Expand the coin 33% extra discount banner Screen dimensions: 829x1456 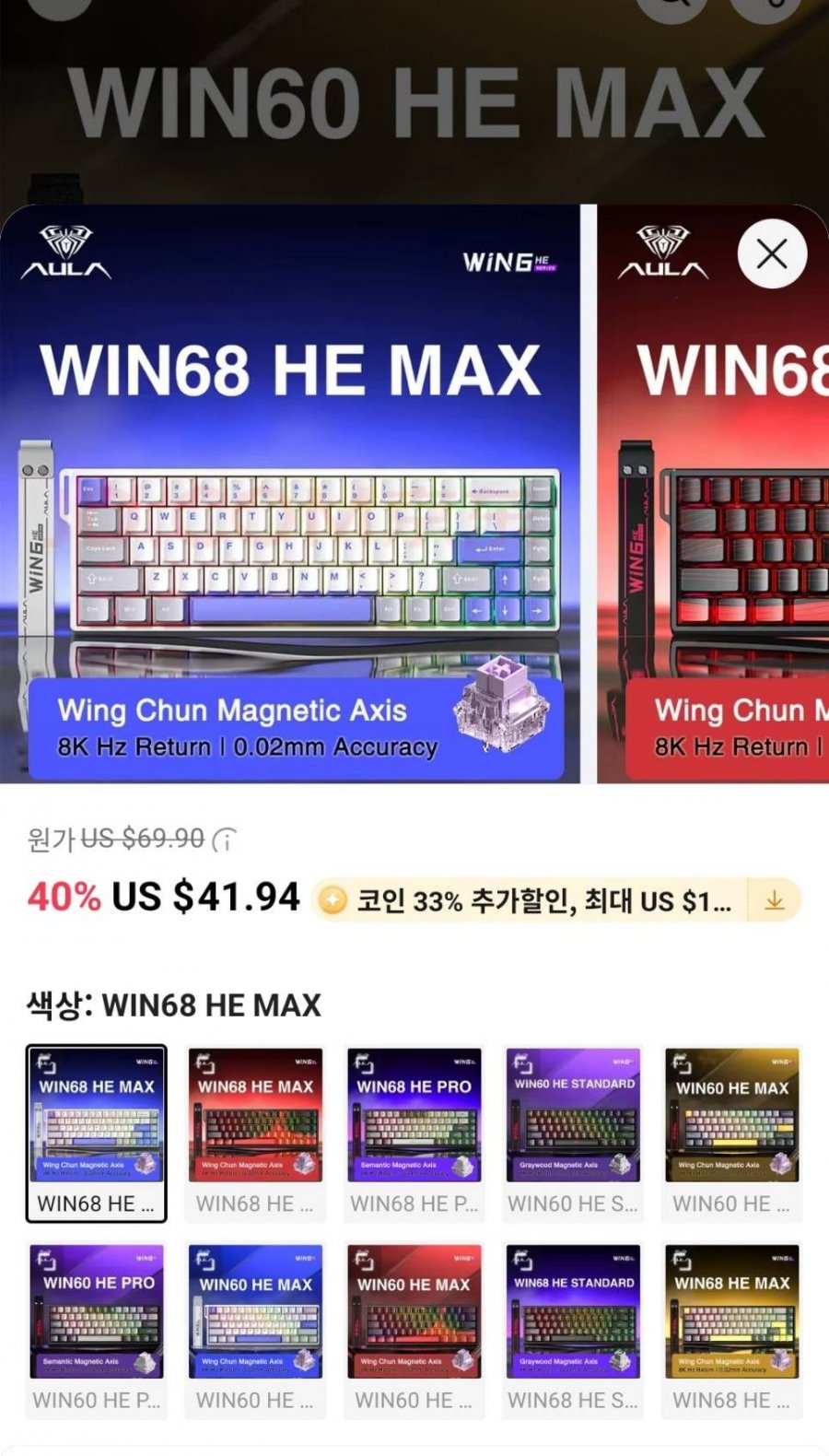pos(774,900)
